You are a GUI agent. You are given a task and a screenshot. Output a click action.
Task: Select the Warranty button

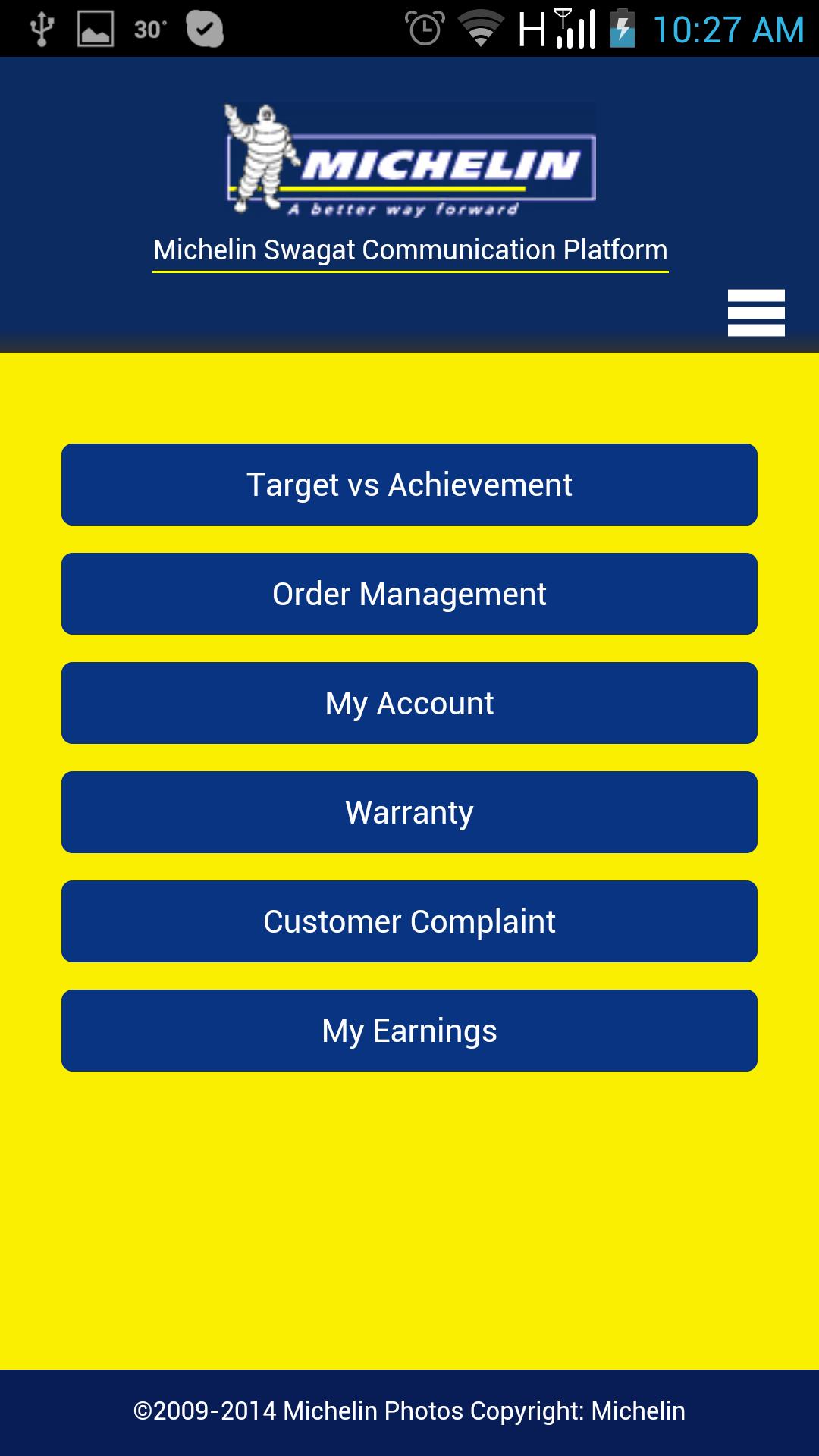[409, 812]
